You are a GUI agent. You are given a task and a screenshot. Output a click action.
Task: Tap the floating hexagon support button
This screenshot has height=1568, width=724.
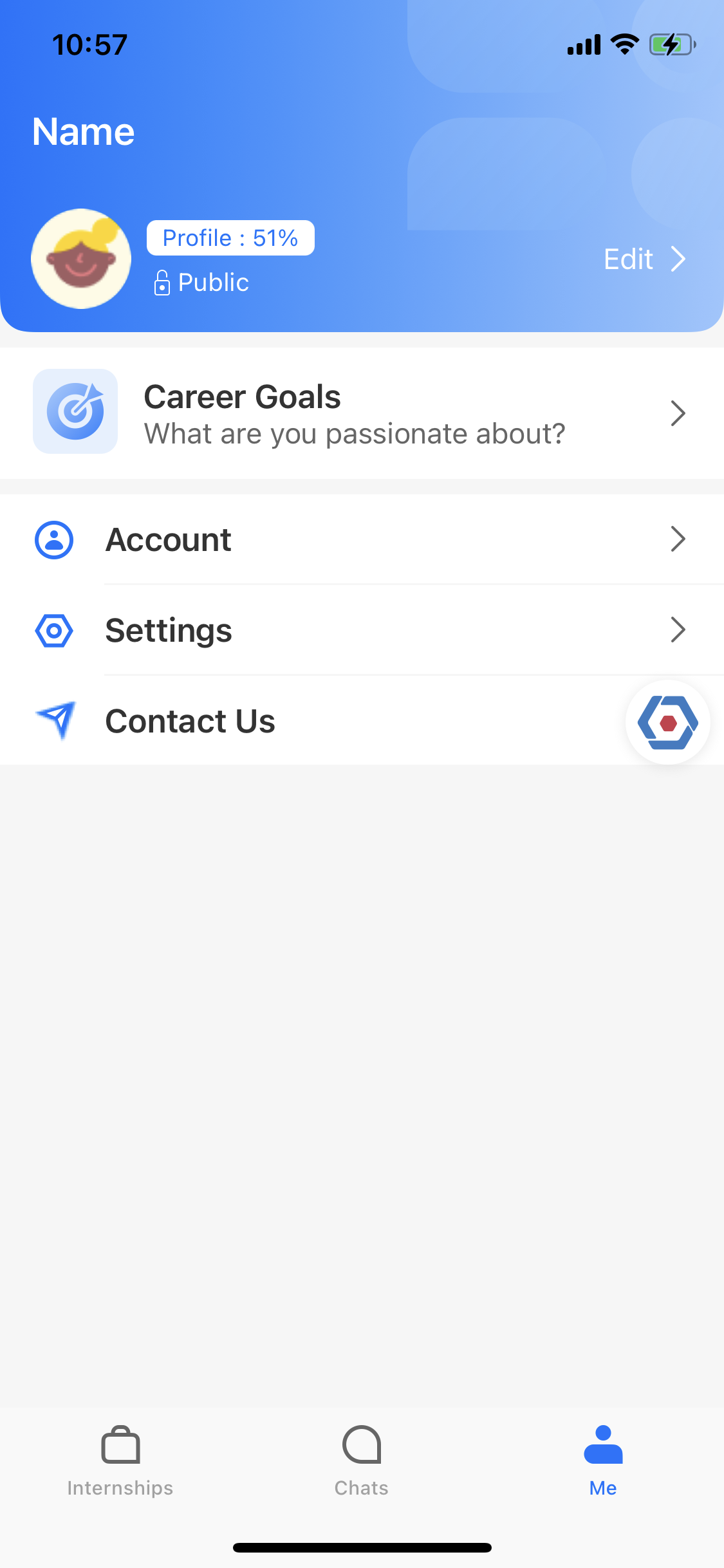pyautogui.click(x=668, y=722)
